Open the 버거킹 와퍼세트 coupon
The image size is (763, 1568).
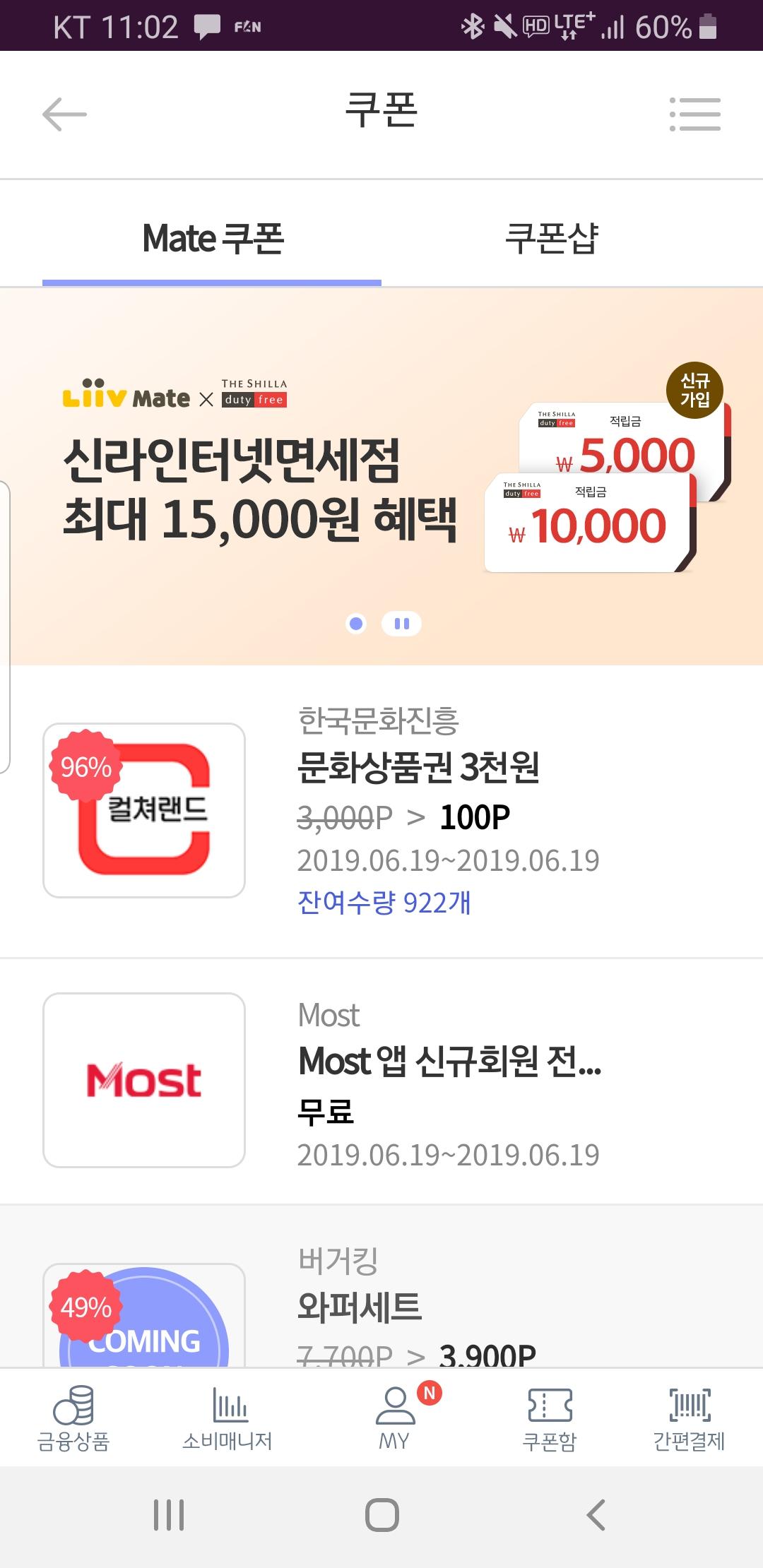381,1287
